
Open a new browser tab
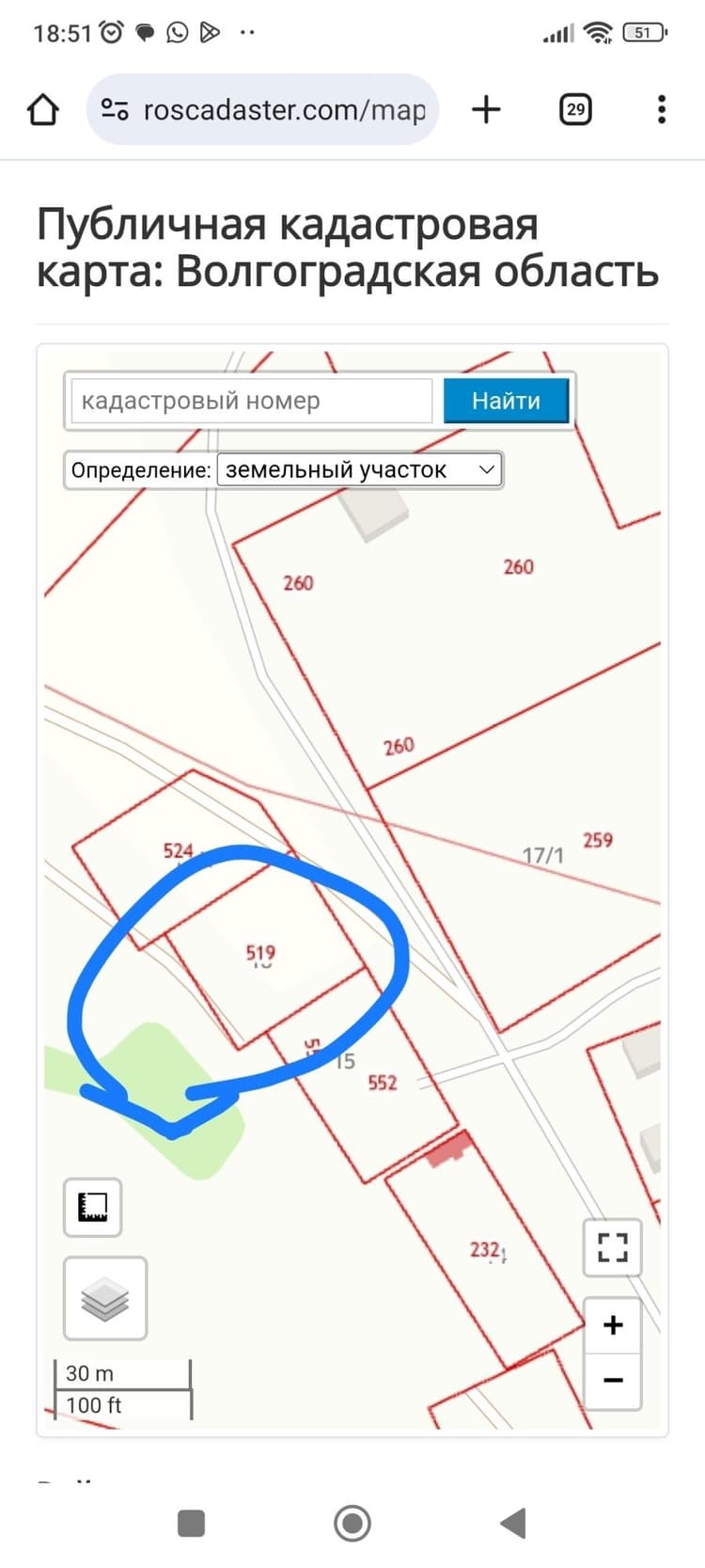click(486, 110)
